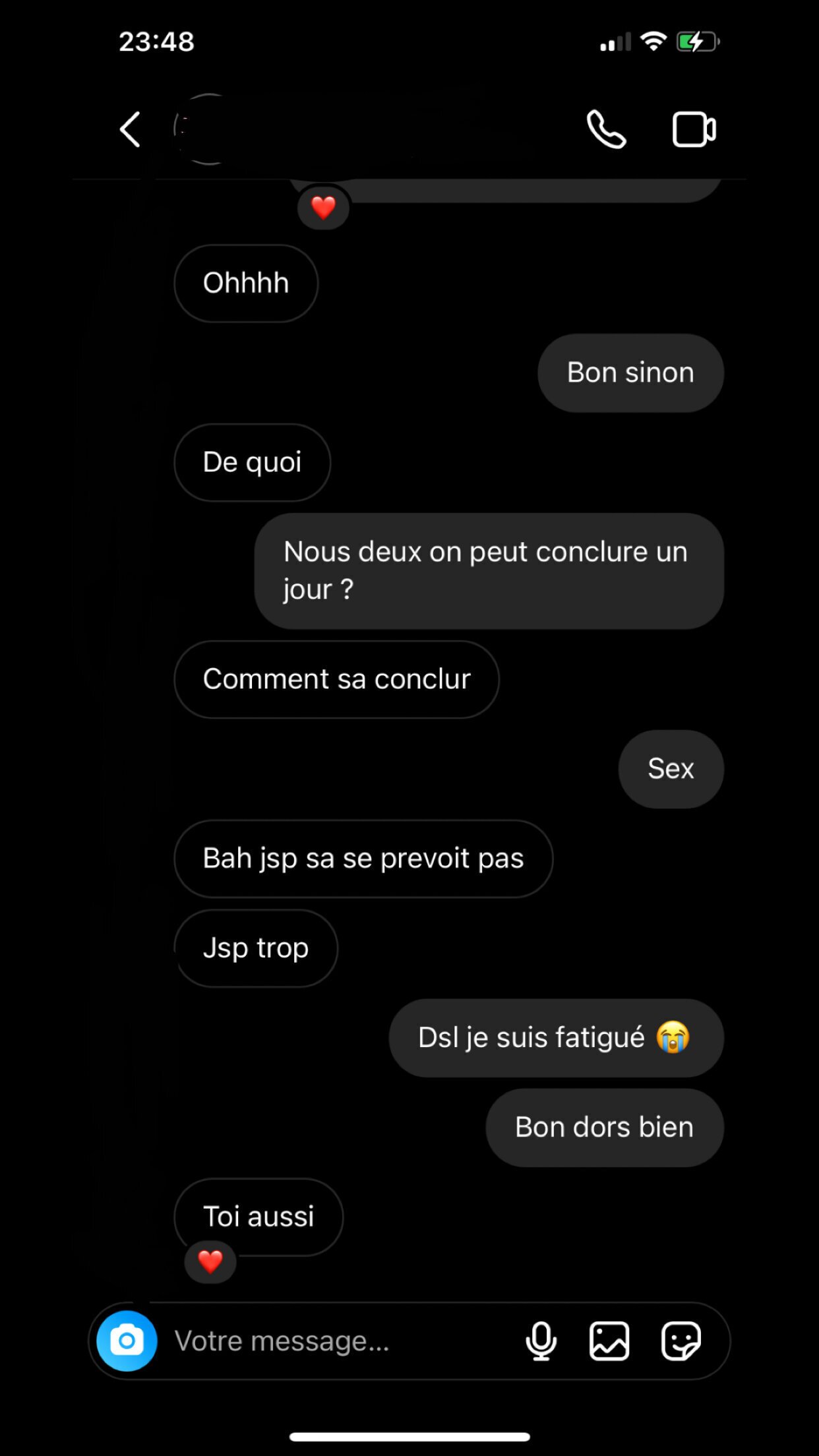Start an audio call
Viewport: 819px width, 1456px height.
pos(606,129)
